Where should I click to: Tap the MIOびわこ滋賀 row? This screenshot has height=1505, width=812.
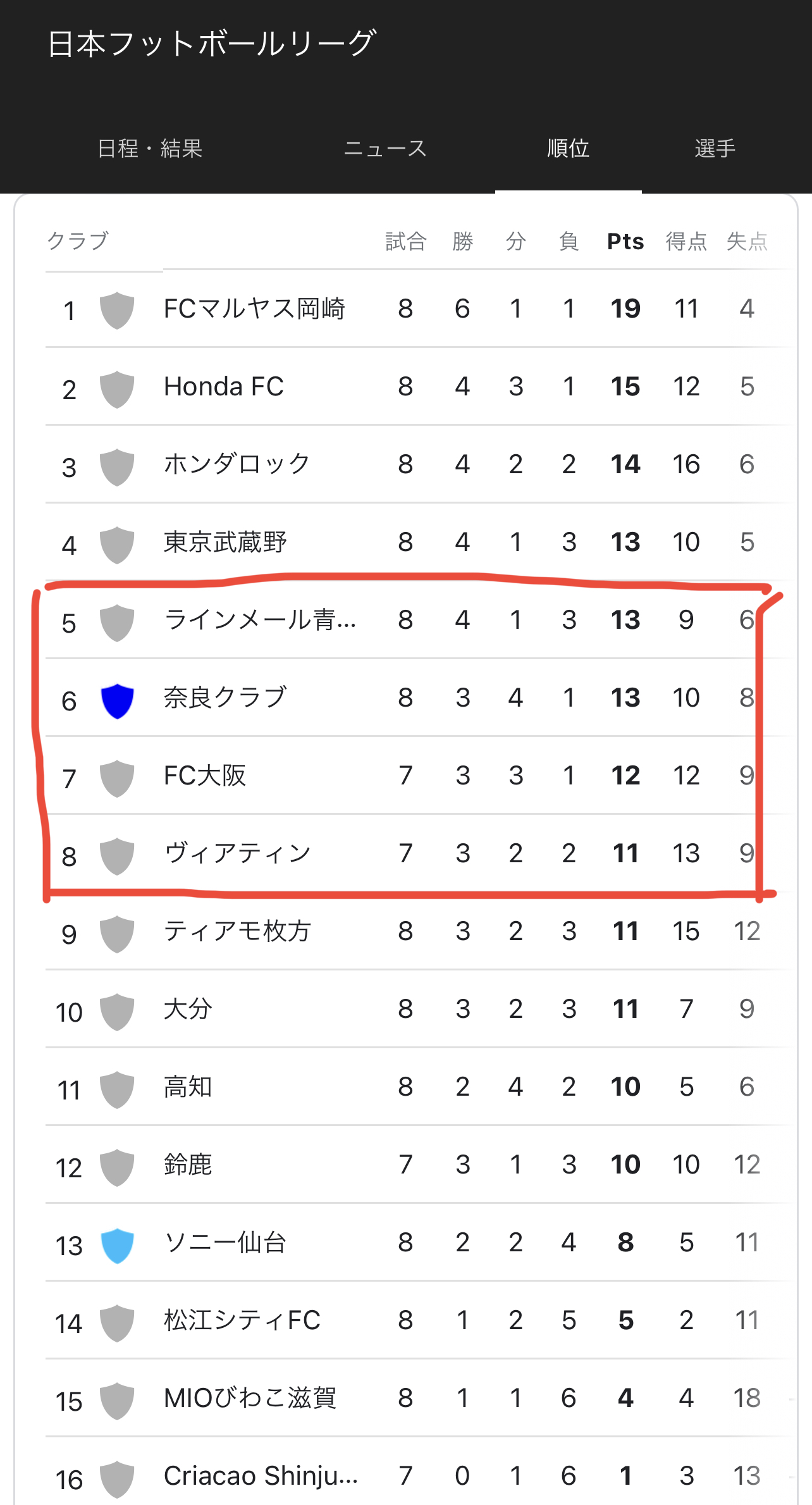click(419, 1398)
